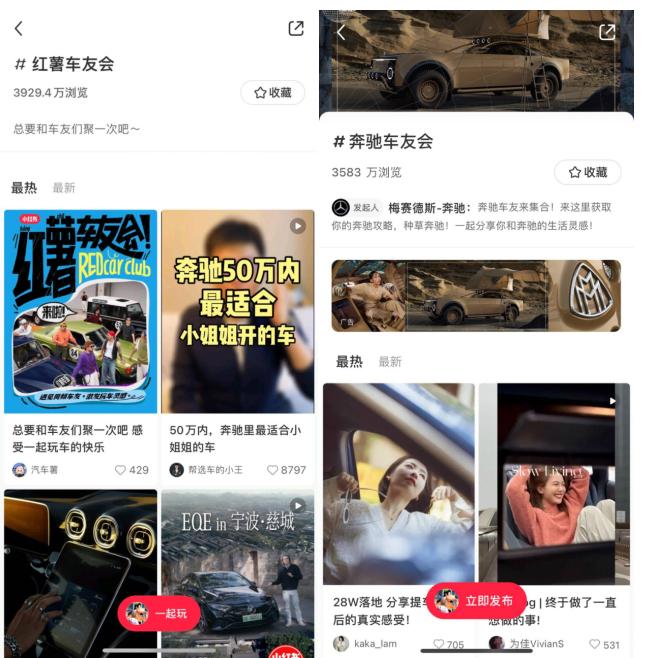
Task: Switch to 最新 tab under 奔驰车友会
Action: click(x=390, y=362)
